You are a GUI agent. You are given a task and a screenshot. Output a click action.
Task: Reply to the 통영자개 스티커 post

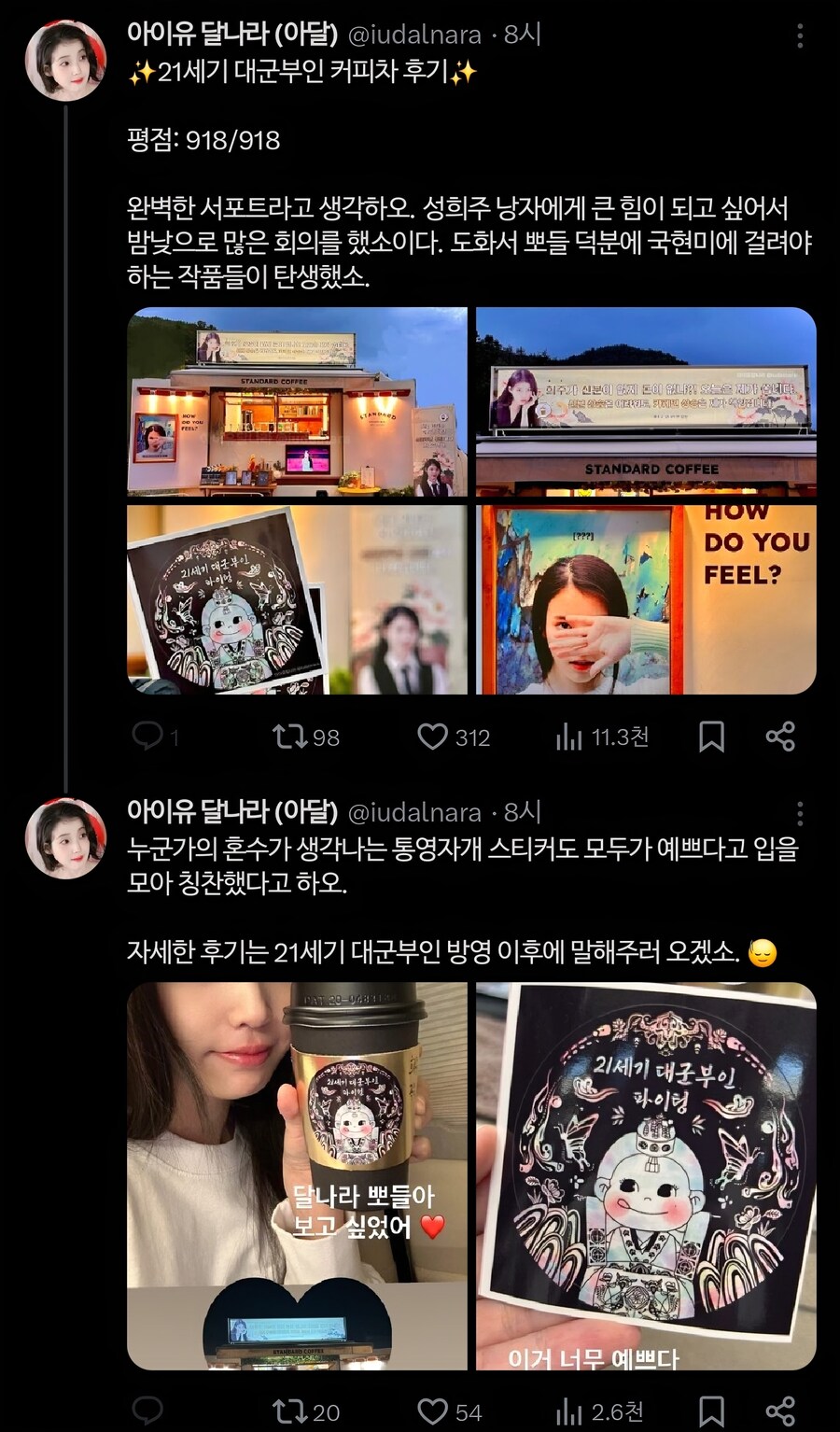tap(147, 1411)
